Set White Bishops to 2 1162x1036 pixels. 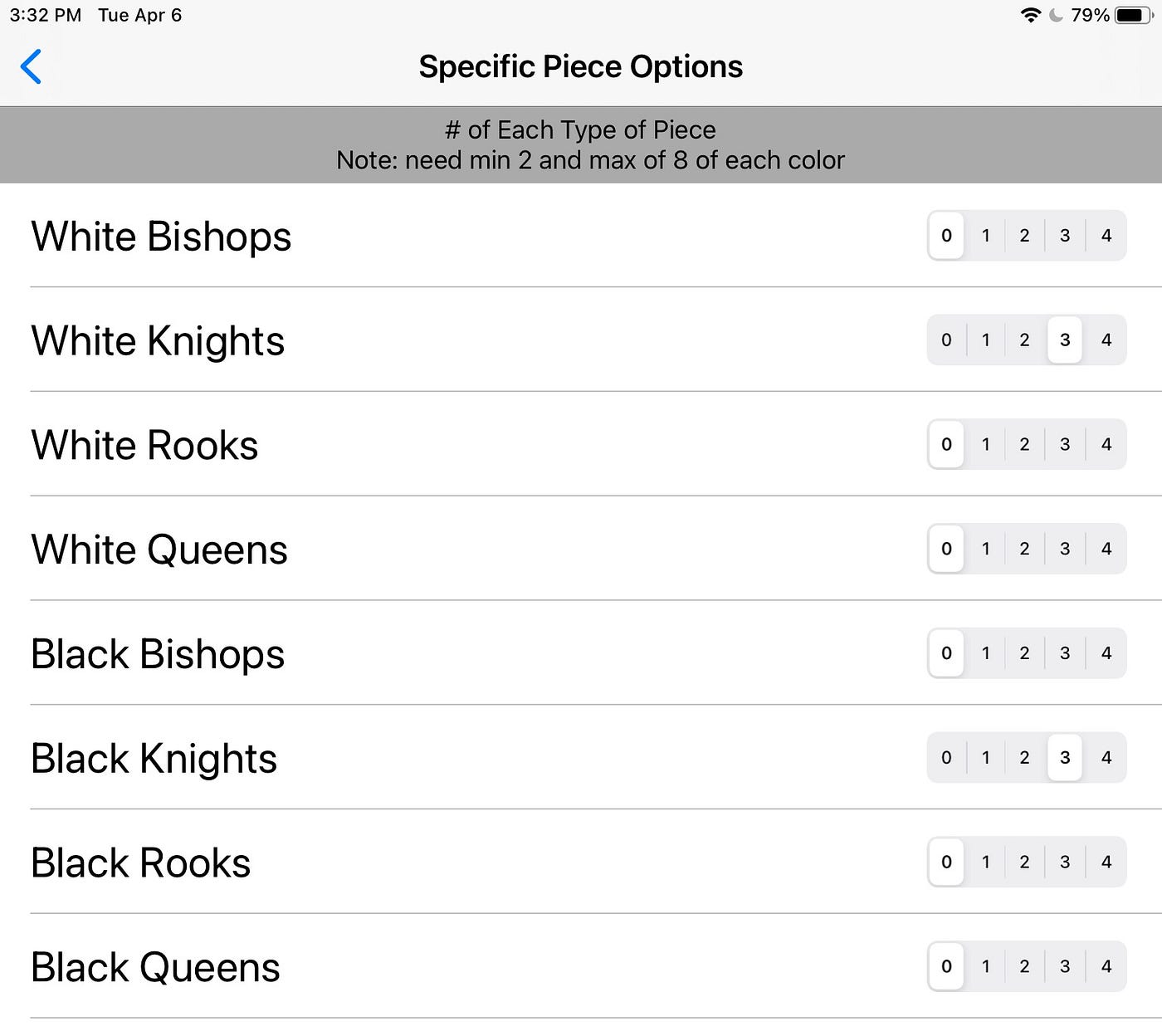pos(1024,236)
